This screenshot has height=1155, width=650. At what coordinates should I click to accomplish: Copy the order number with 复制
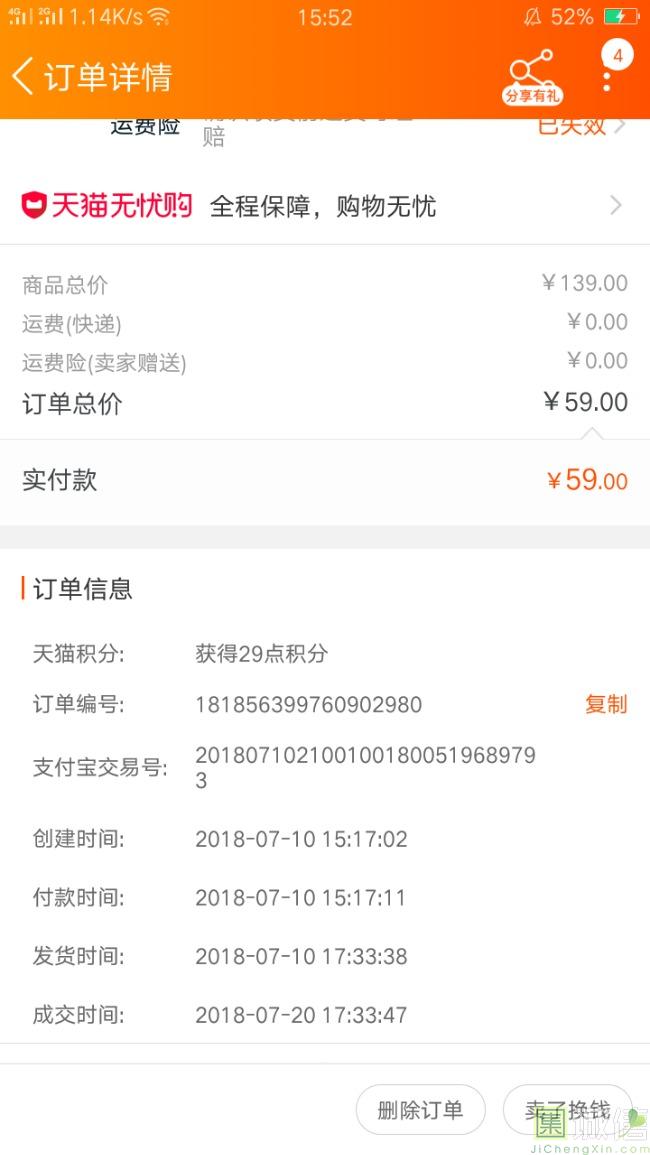606,704
